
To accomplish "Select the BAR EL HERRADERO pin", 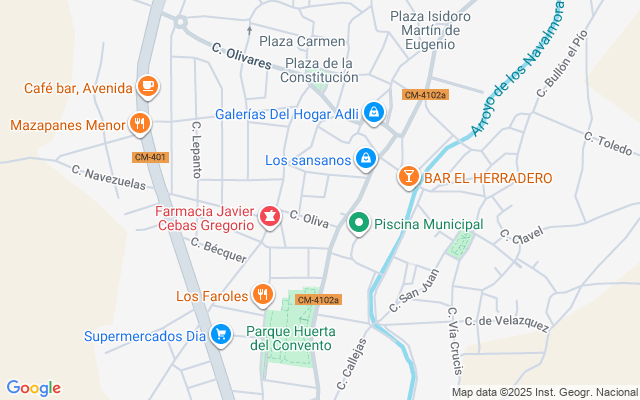I will coord(408,178).
